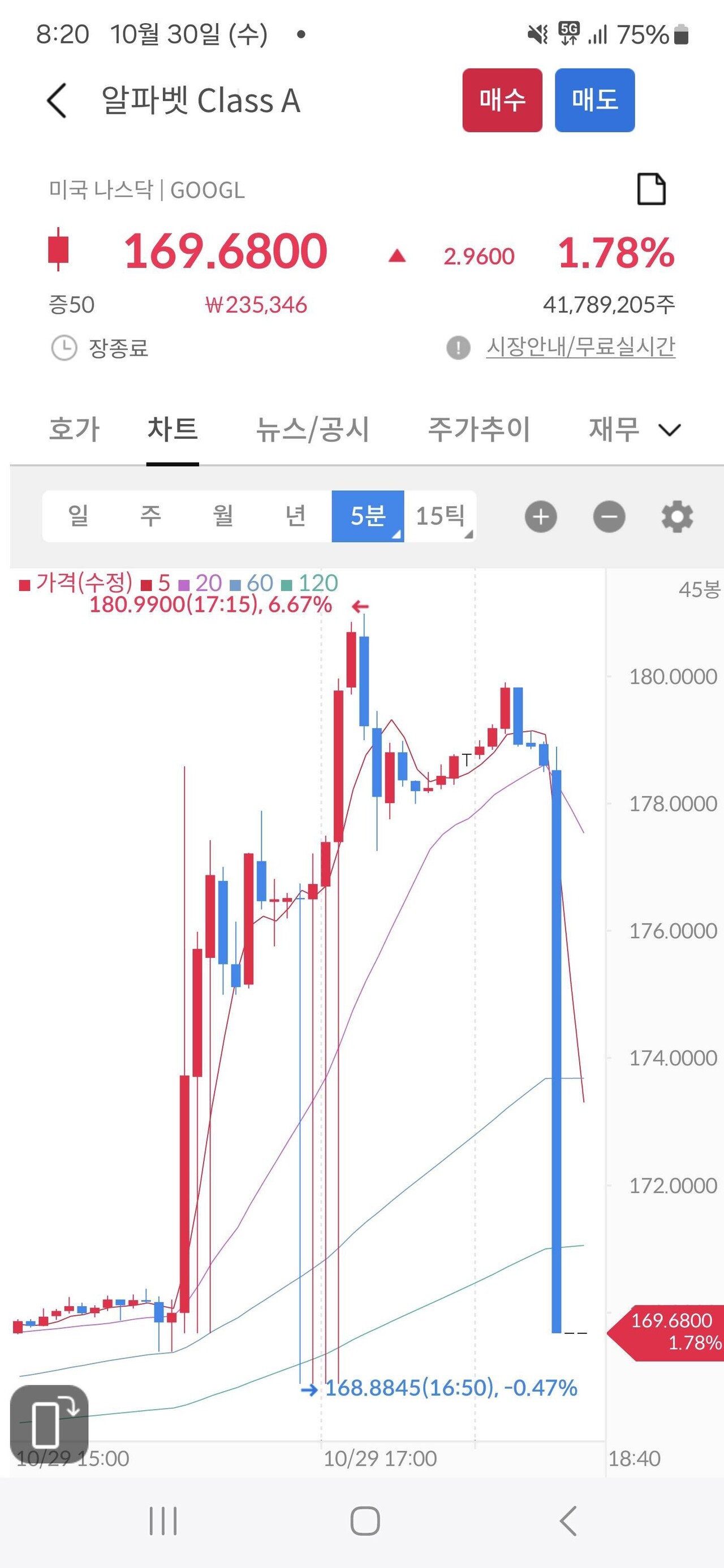Switch to 15틱 interval
Viewport: 724px width, 1568px height.
pos(441,515)
